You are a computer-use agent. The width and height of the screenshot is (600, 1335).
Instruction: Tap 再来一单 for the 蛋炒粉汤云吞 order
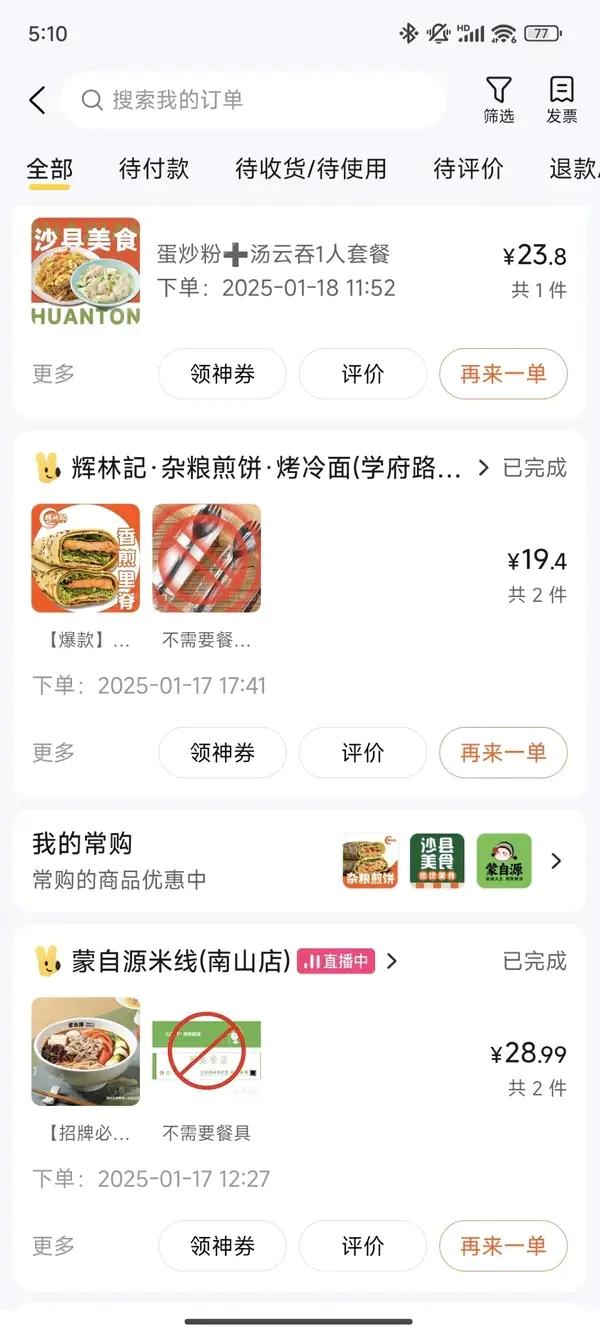(x=503, y=374)
